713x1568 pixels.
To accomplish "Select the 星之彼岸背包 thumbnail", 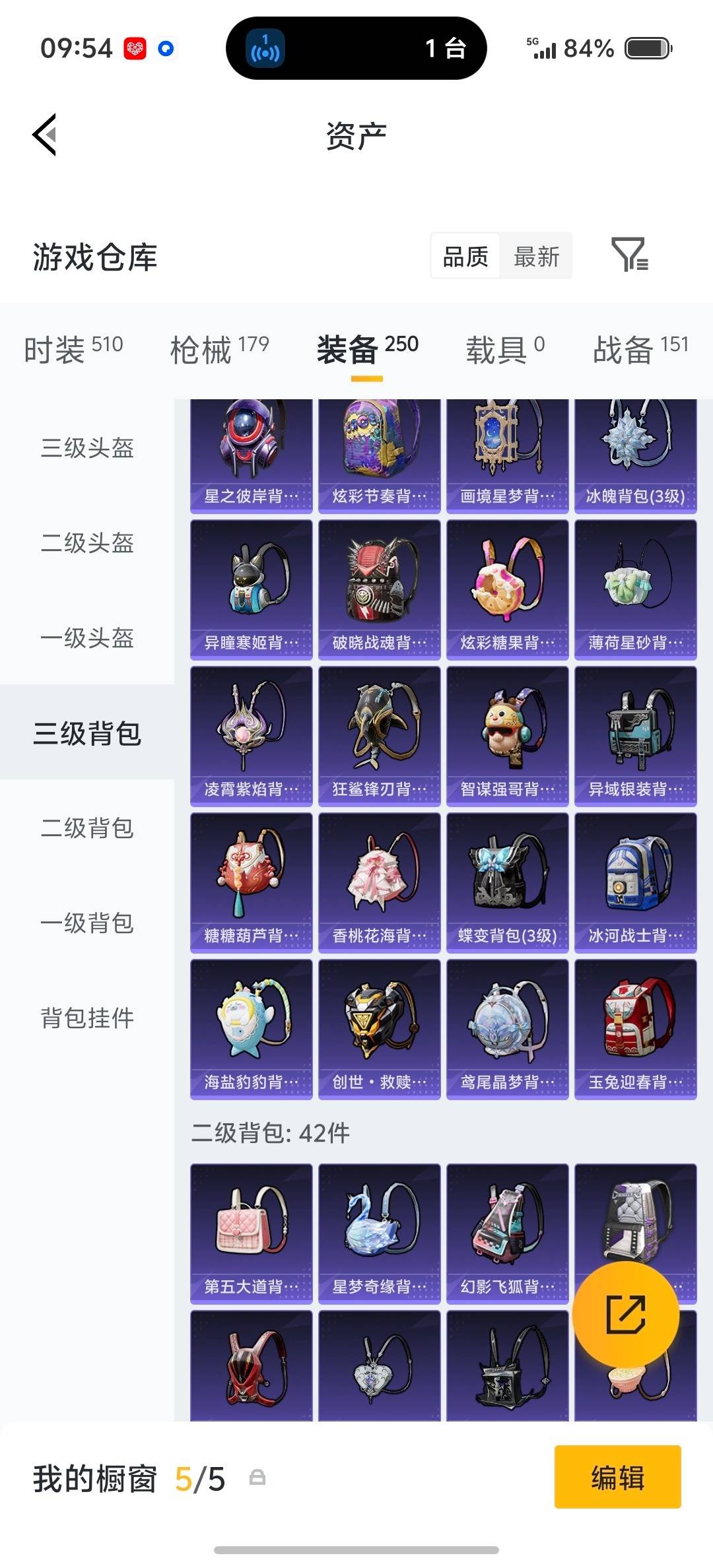I will pos(251,449).
